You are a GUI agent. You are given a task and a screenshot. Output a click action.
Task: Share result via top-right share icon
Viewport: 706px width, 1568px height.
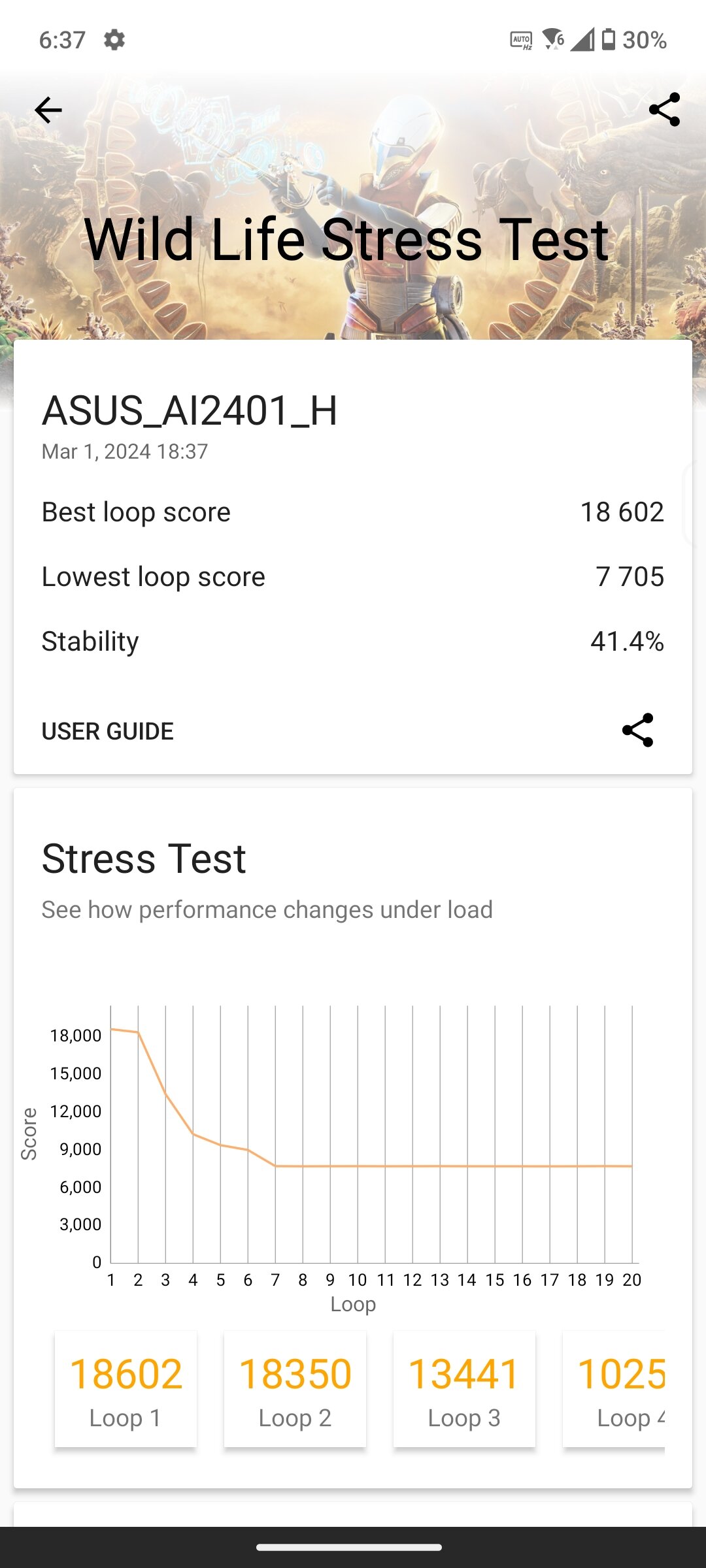[664, 110]
